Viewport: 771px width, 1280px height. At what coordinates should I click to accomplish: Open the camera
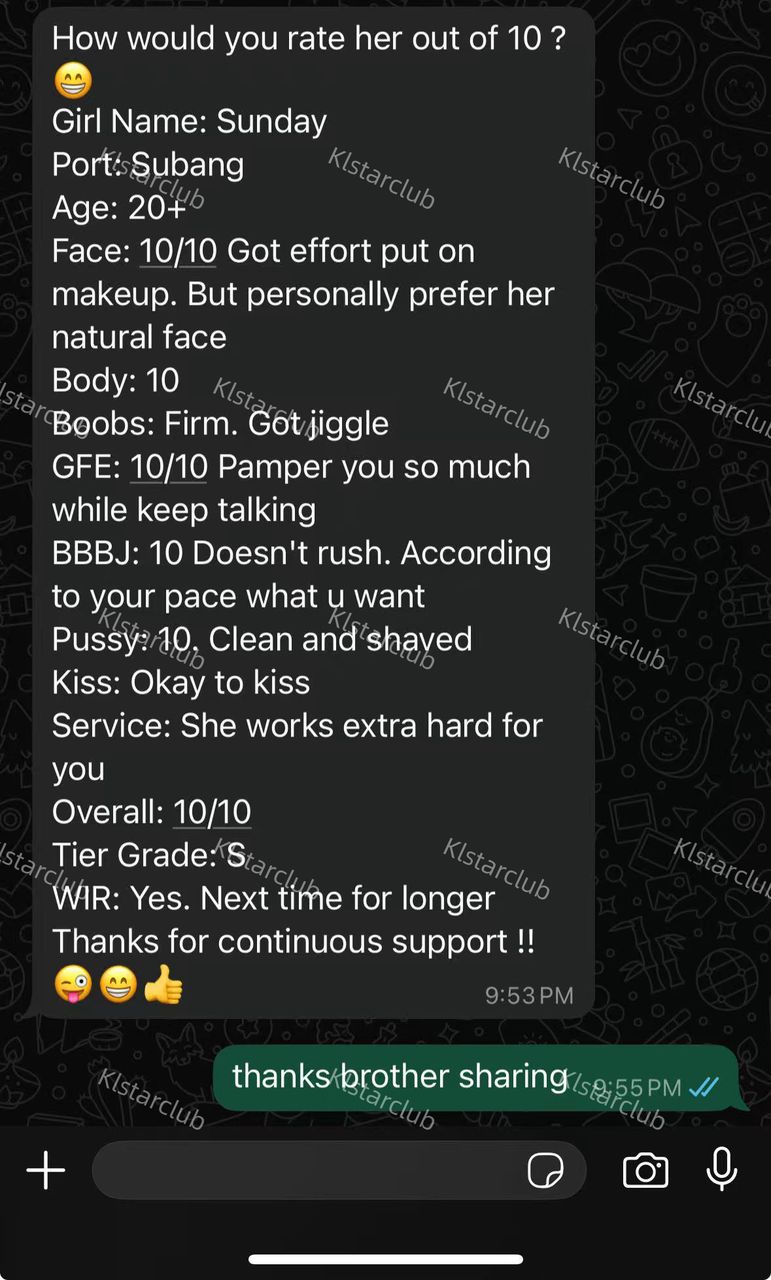click(x=645, y=1169)
